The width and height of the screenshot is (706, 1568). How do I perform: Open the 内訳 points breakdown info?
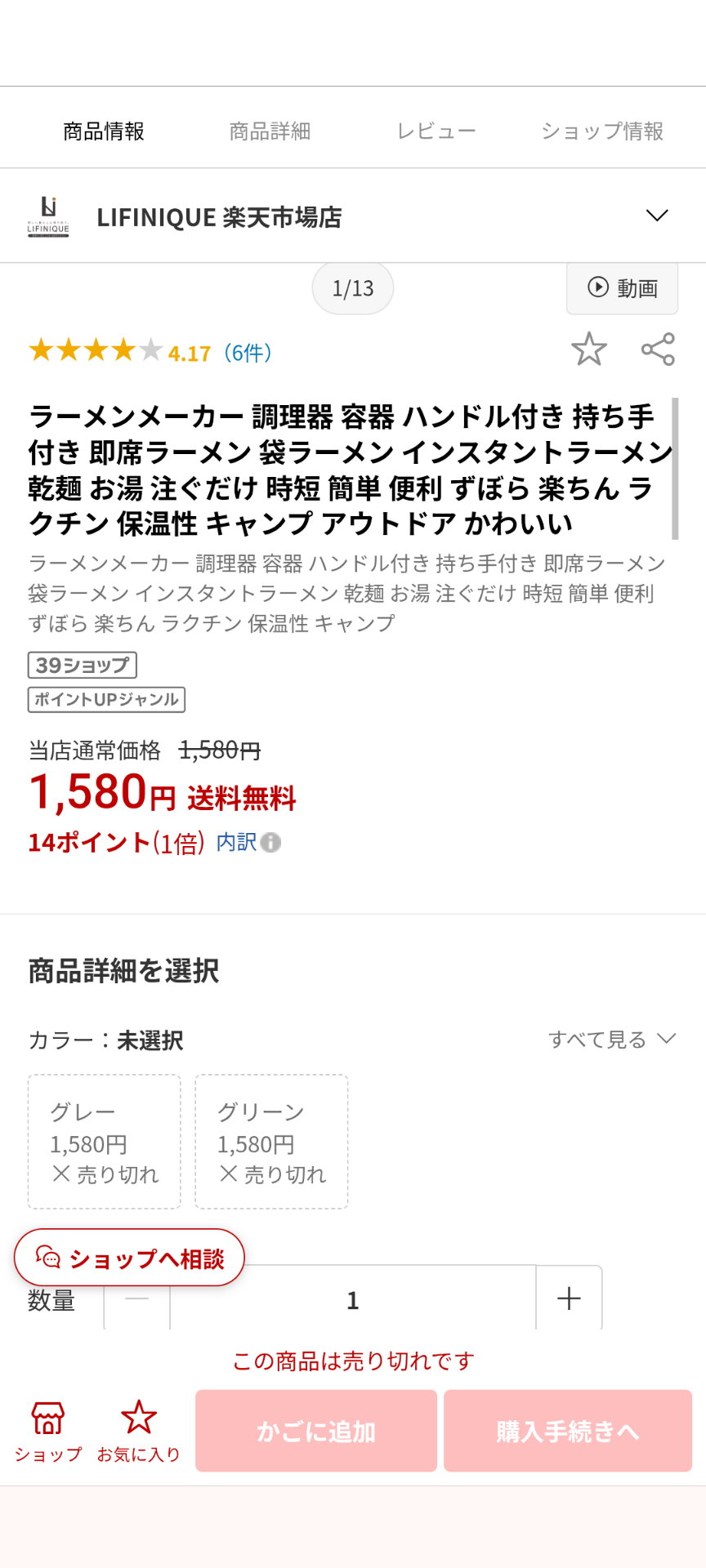coord(248,842)
